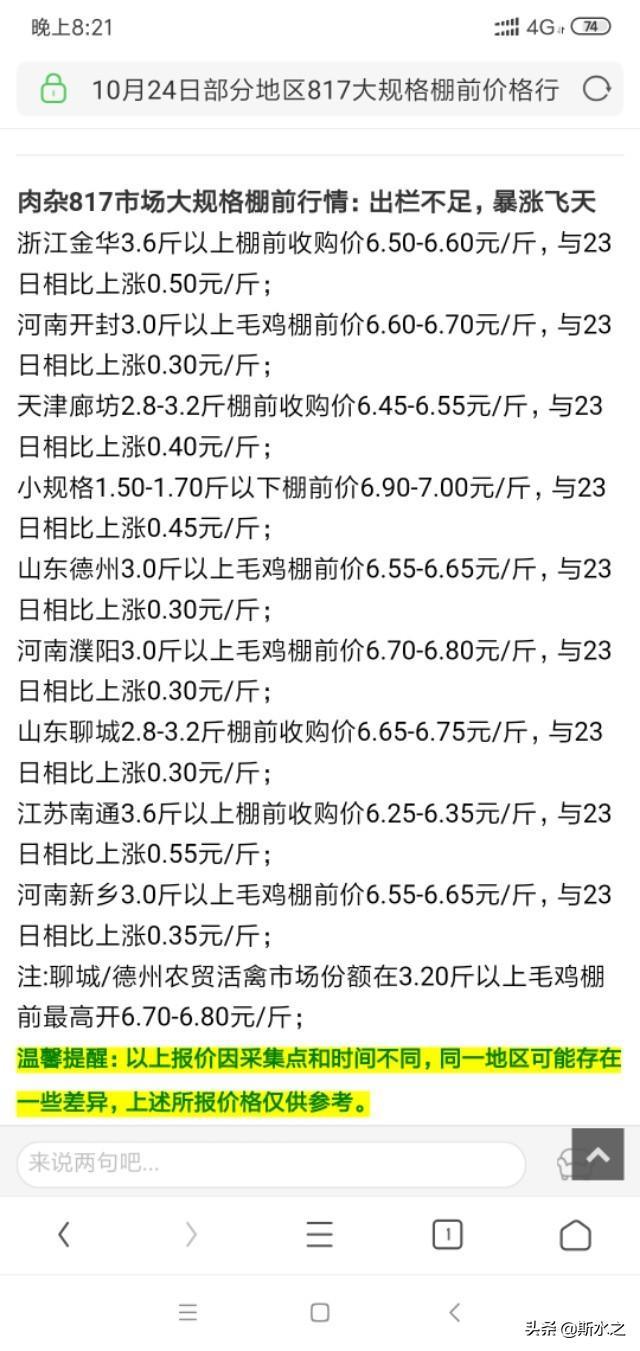Jump back to the top of the page
Screen dimensions: 640x1351
coord(598,1155)
